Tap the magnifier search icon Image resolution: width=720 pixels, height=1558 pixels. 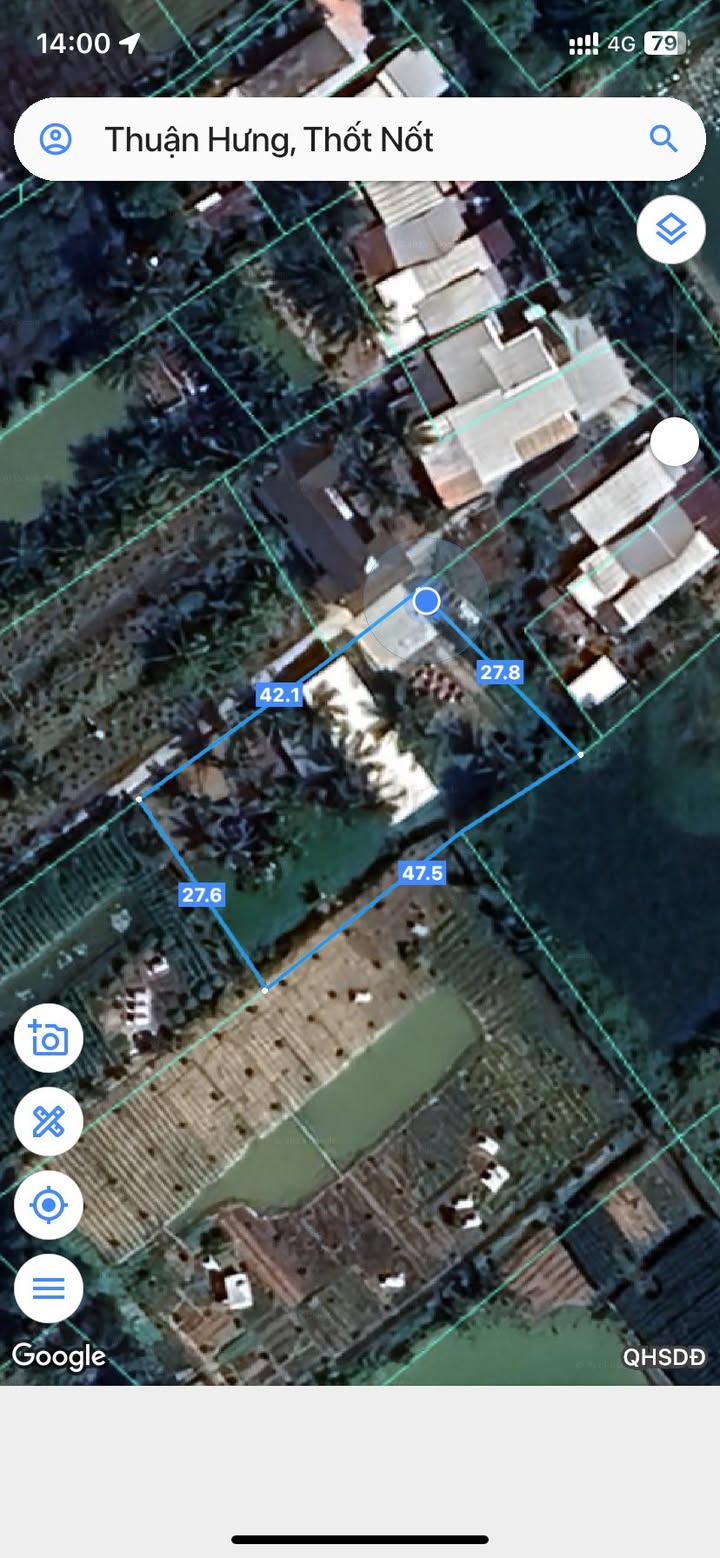664,138
